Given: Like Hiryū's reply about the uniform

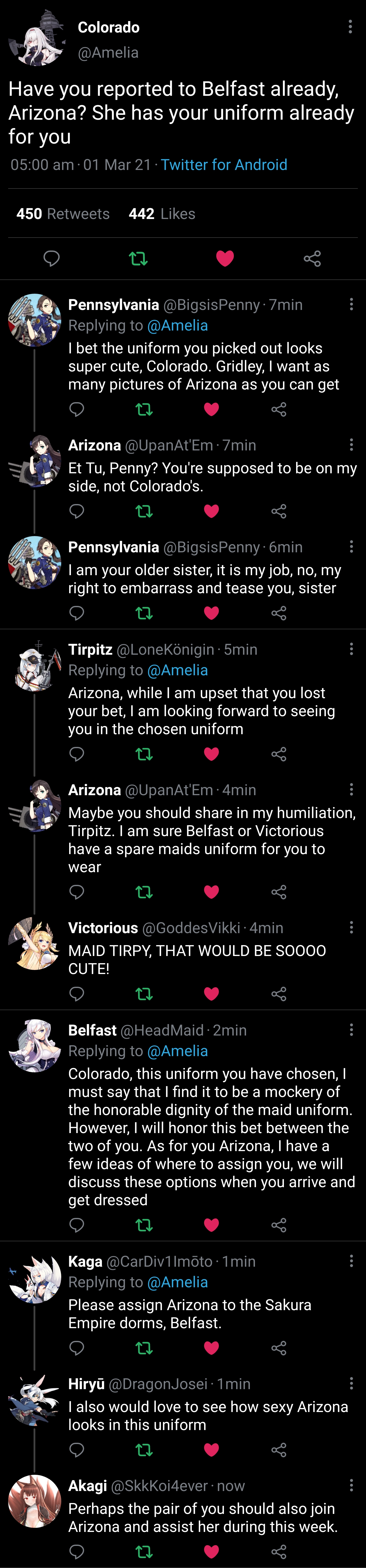Looking at the screenshot, I should click(211, 1450).
